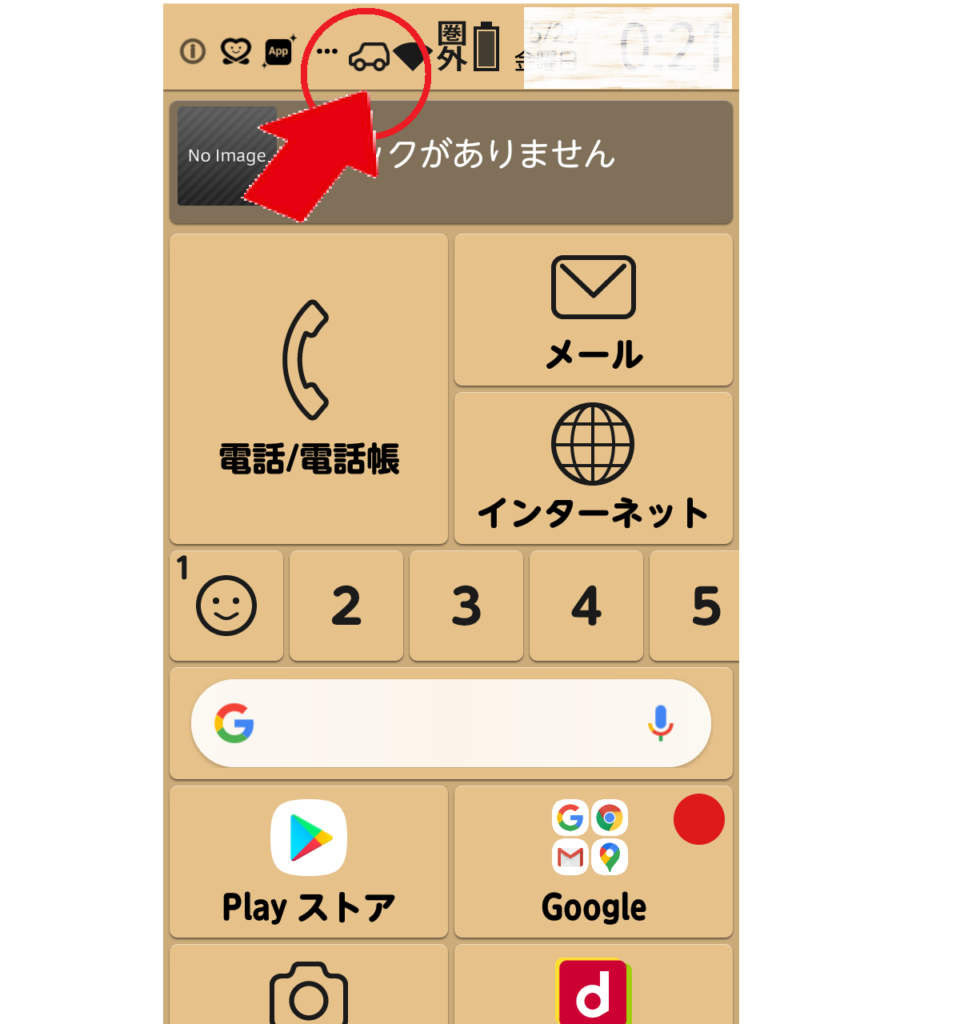Select speed dial button 4
The image size is (968, 1024).
coord(586,605)
